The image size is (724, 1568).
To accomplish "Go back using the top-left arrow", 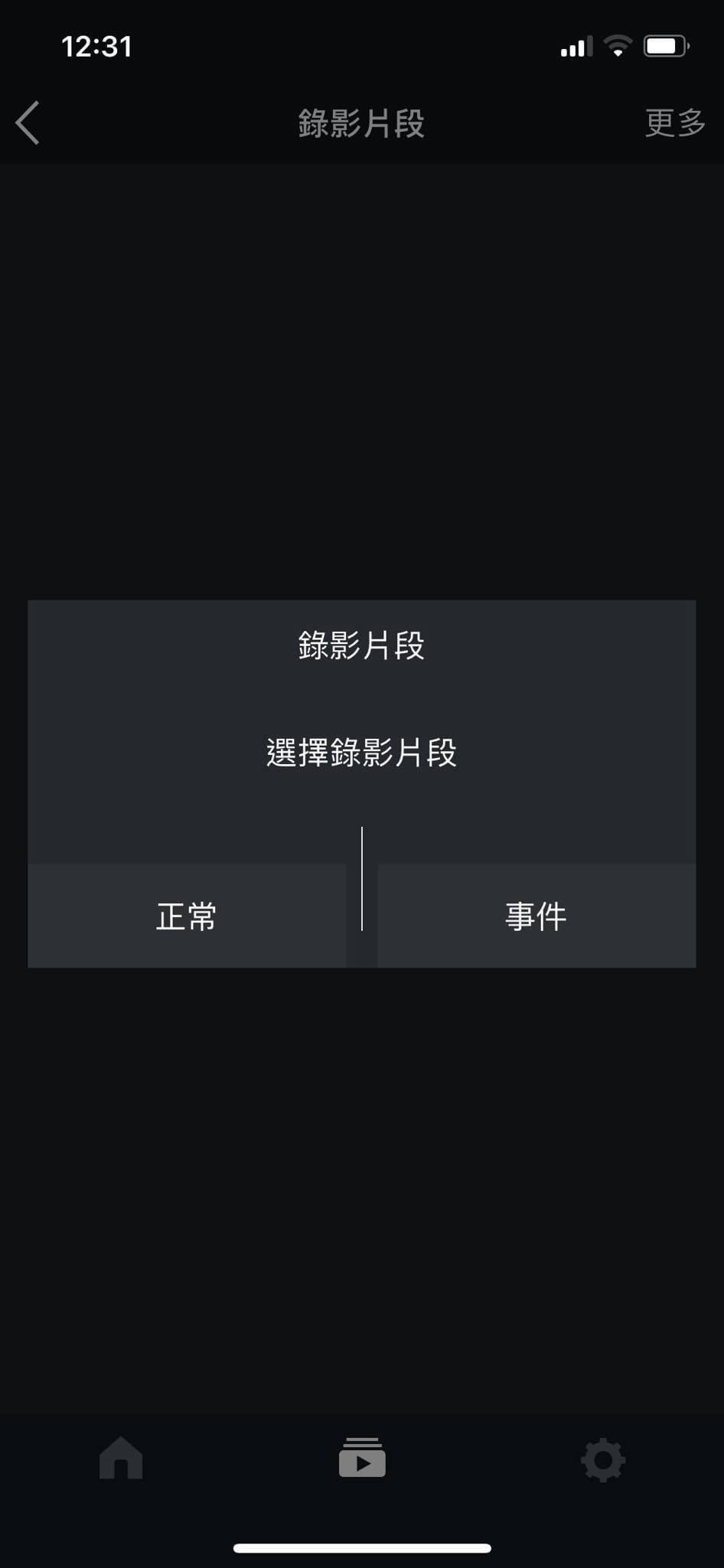I will pos(28,122).
